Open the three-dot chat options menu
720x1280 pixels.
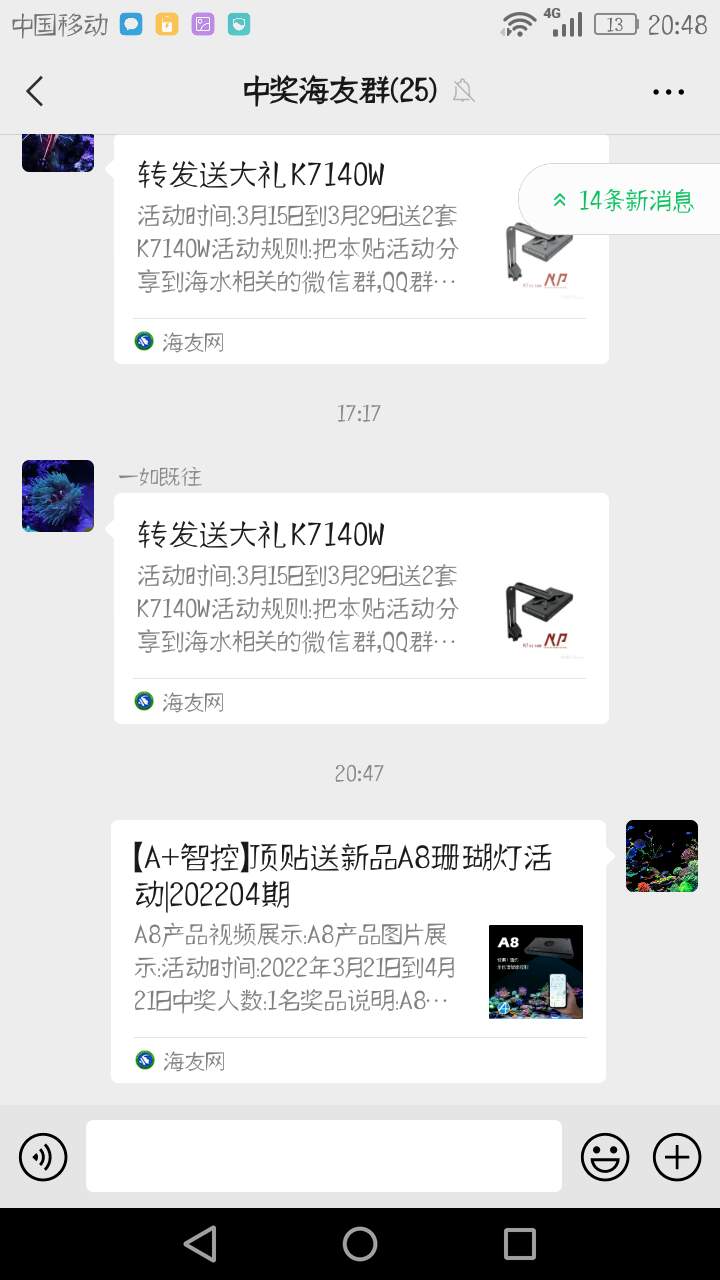tap(668, 92)
